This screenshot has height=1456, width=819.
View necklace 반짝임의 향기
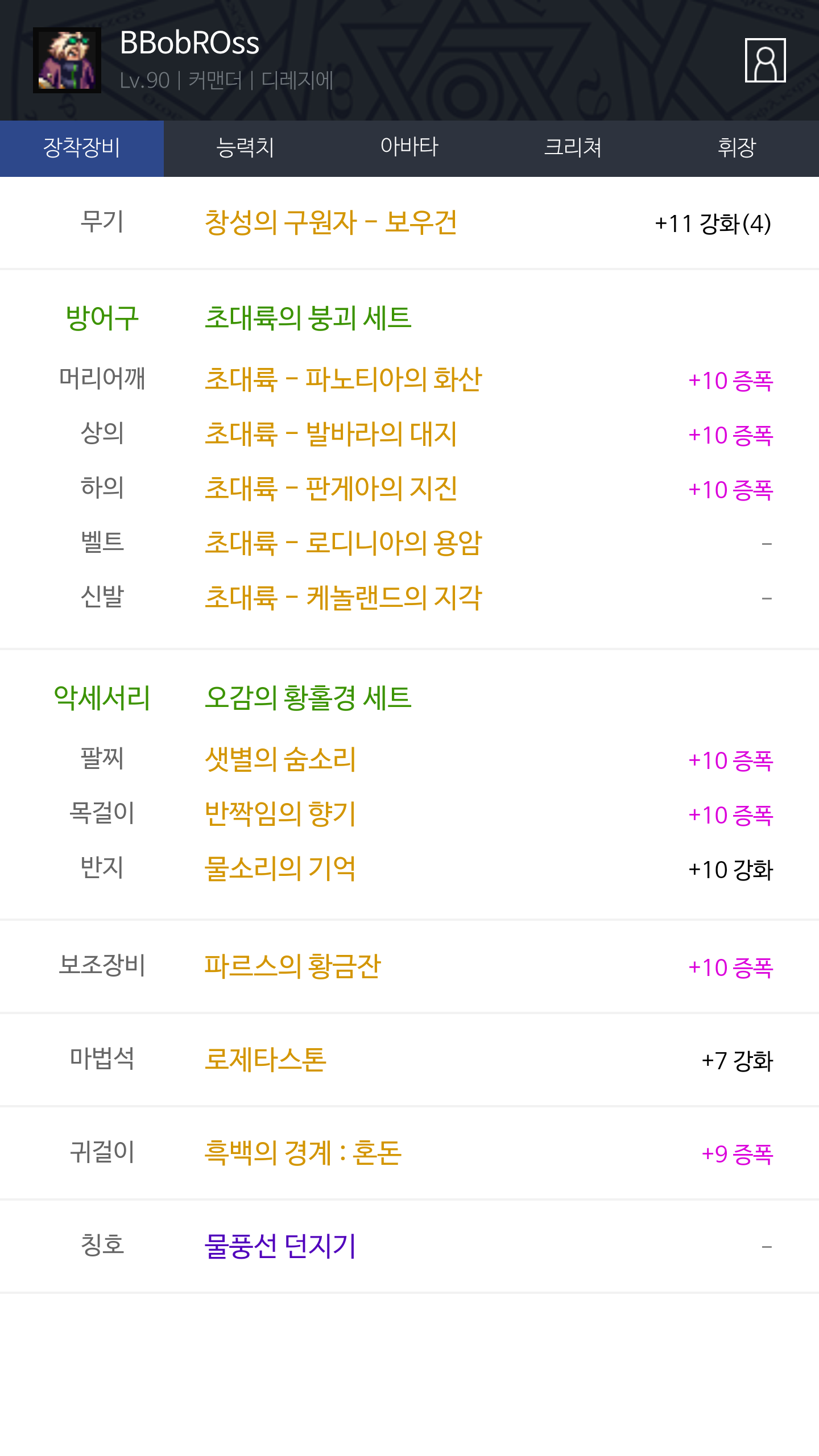[280, 814]
